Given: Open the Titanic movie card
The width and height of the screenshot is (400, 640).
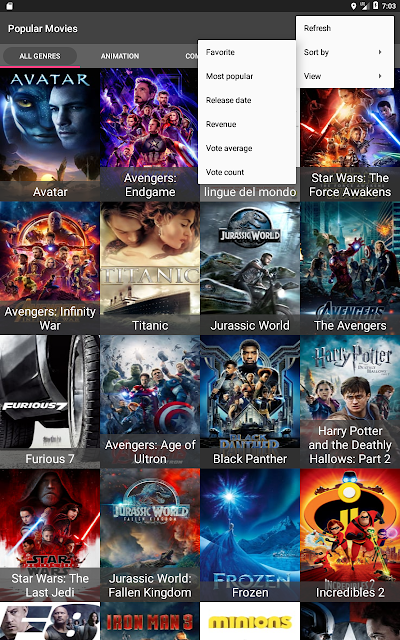Looking at the screenshot, I should coord(150,268).
